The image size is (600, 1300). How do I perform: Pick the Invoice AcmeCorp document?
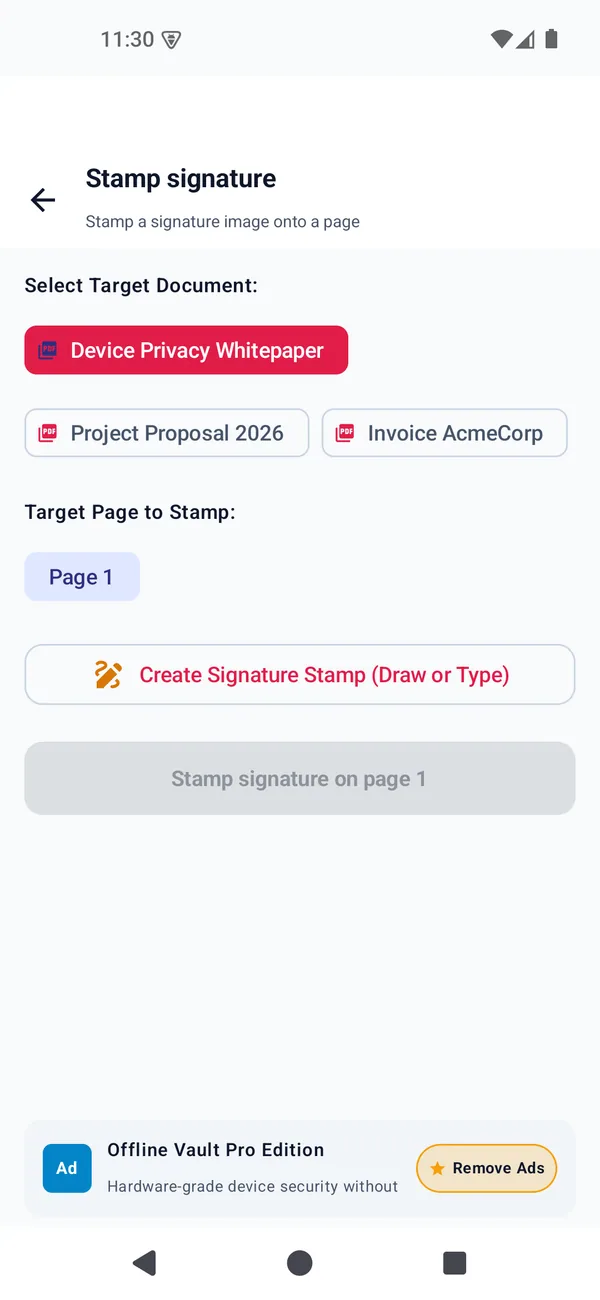[x=445, y=433]
